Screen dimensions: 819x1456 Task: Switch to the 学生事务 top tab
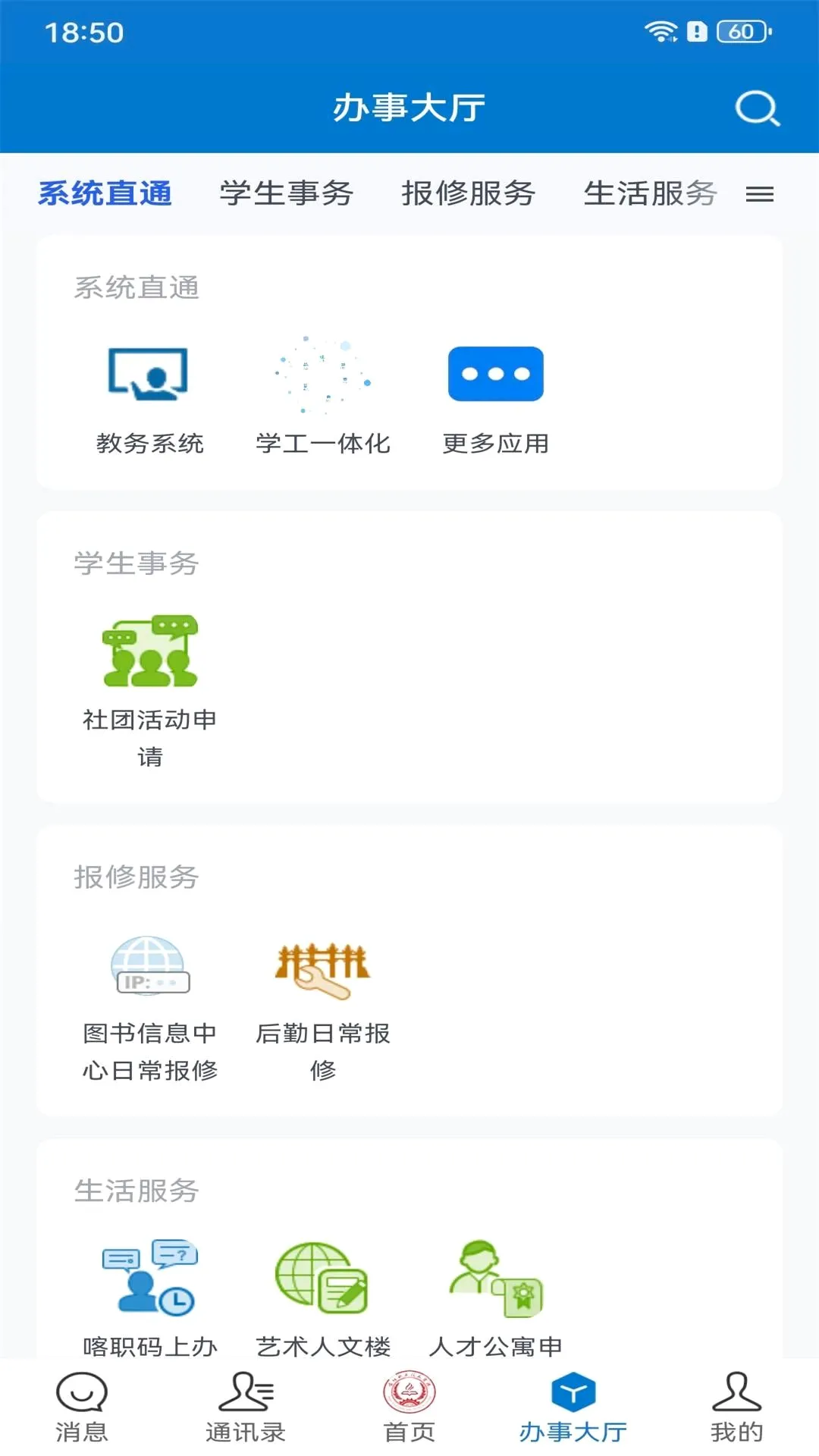click(287, 193)
